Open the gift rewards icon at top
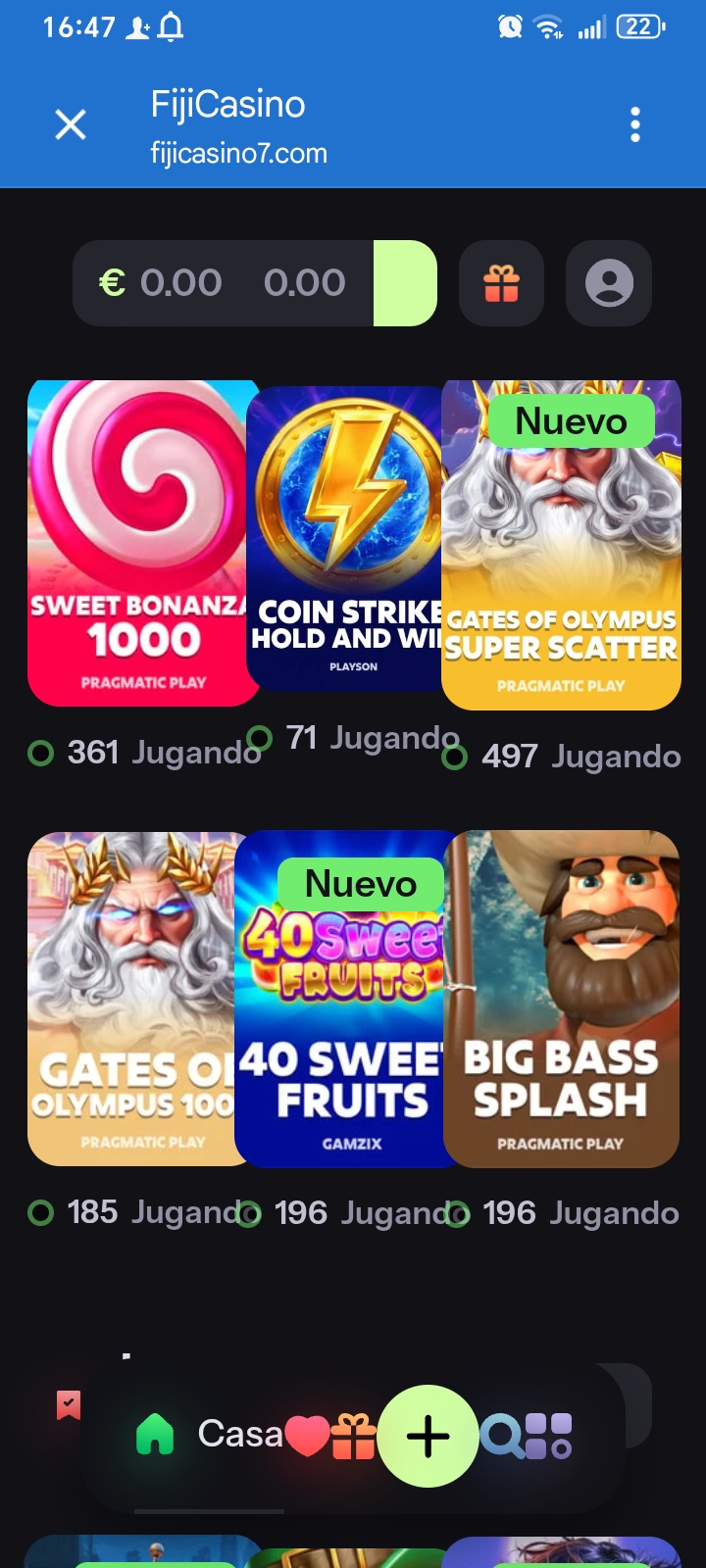 click(501, 283)
